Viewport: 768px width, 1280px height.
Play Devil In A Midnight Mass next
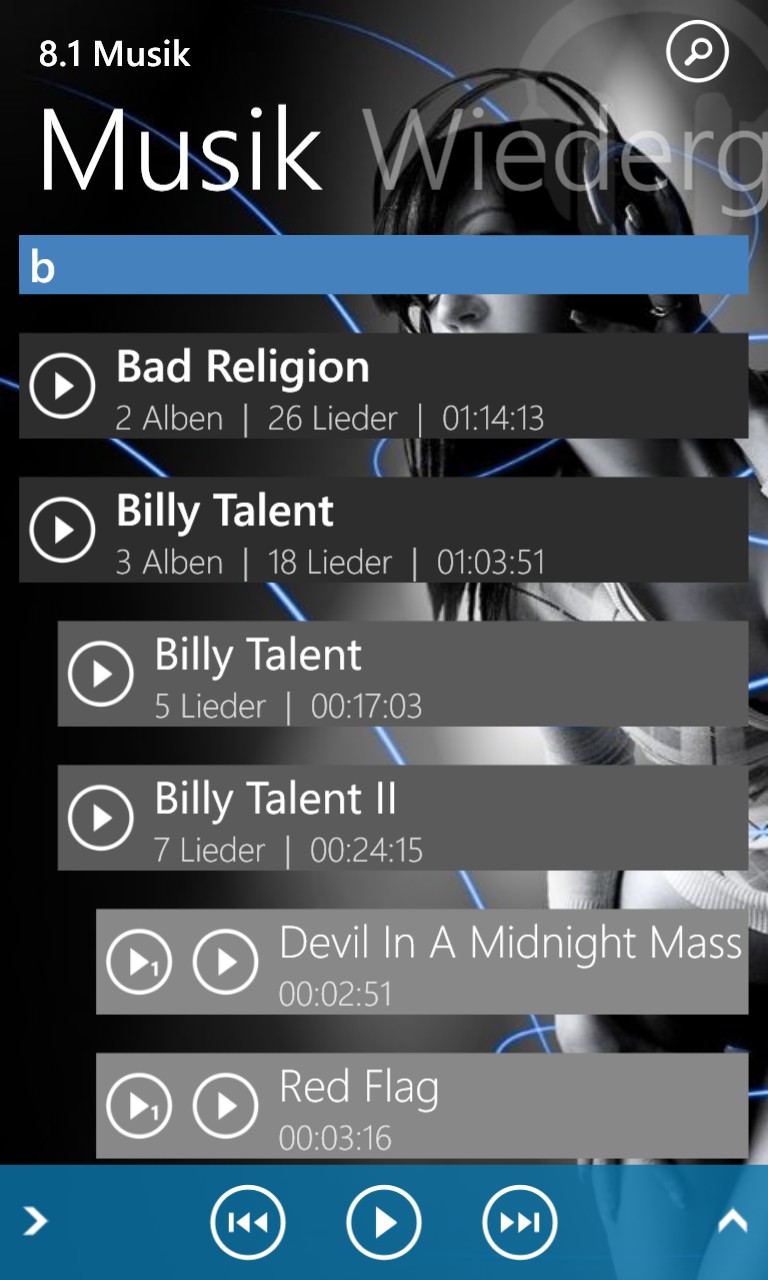click(x=139, y=961)
